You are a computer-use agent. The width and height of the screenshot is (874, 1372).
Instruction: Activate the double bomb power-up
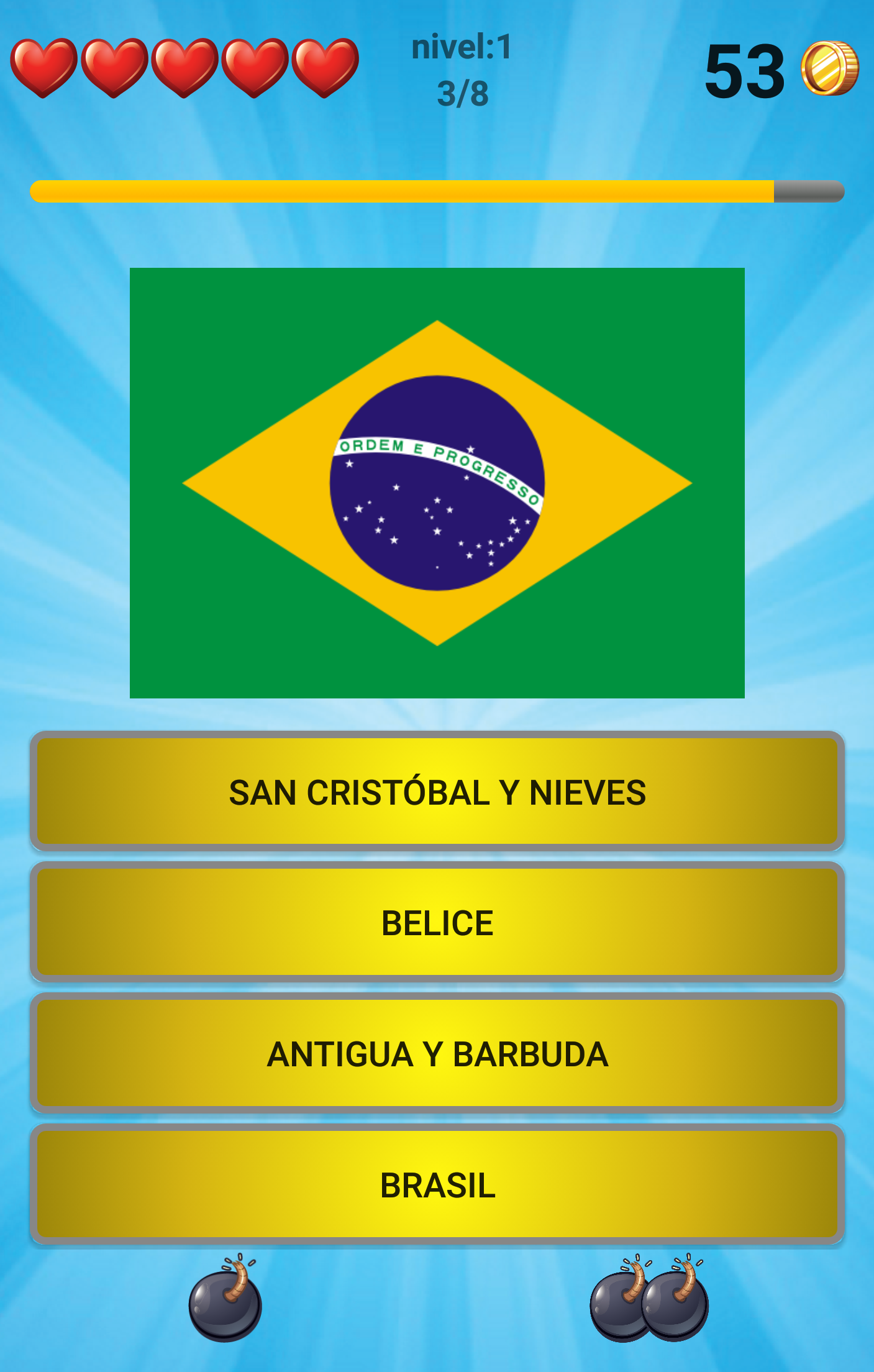tap(649, 1300)
